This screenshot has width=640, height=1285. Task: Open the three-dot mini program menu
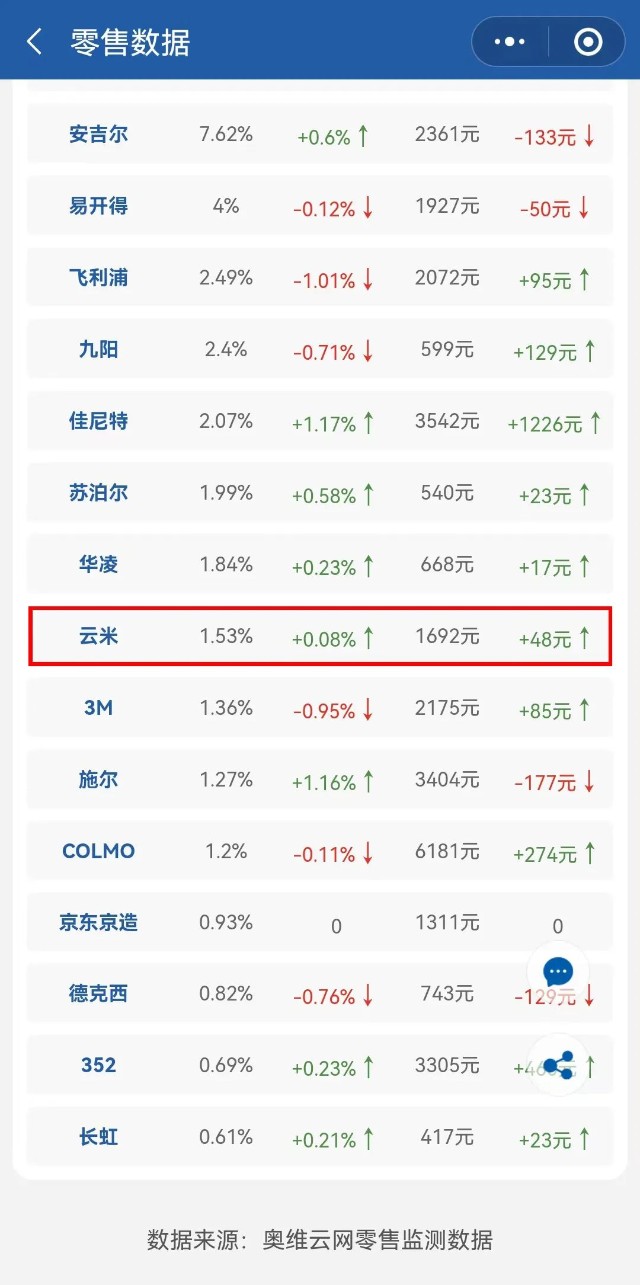coord(510,42)
